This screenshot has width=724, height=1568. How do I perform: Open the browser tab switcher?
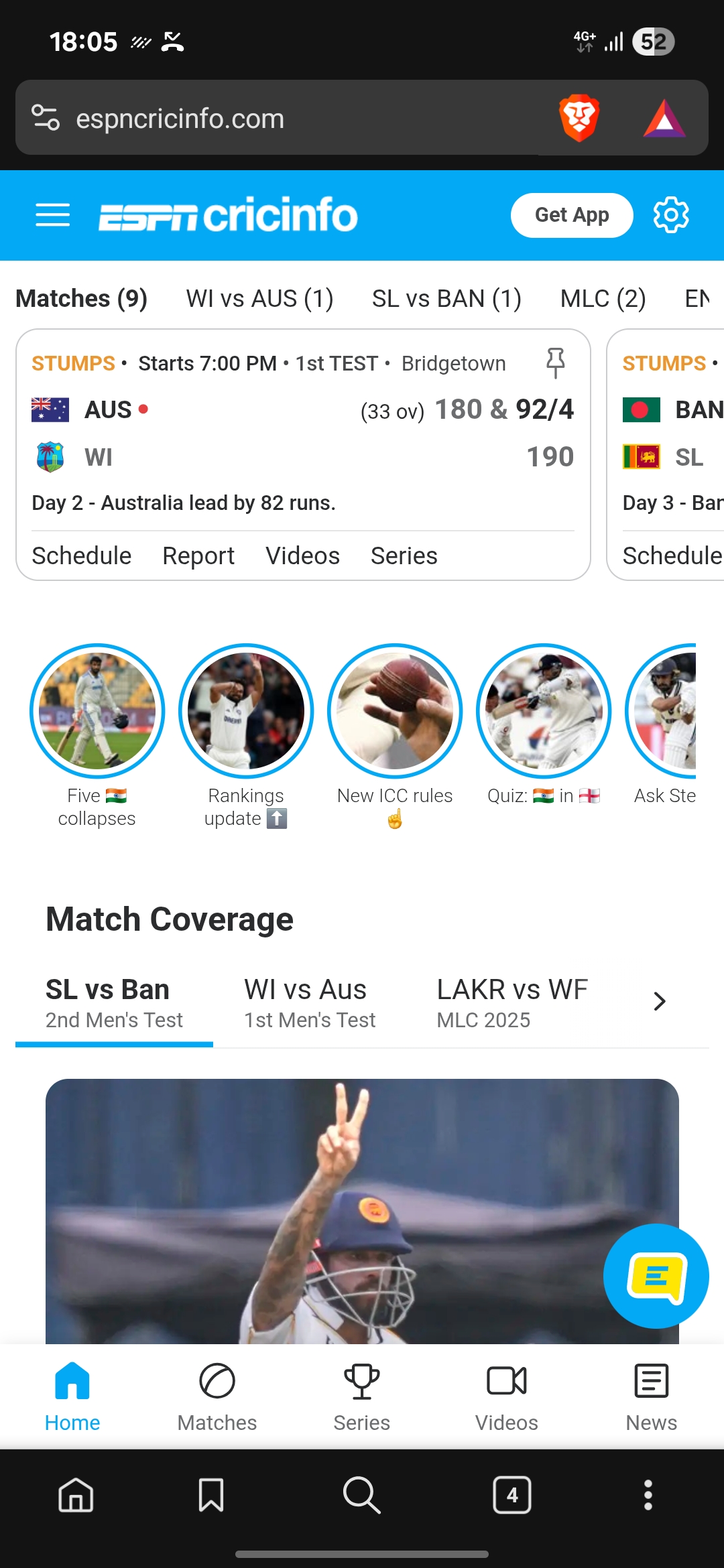tap(512, 1494)
